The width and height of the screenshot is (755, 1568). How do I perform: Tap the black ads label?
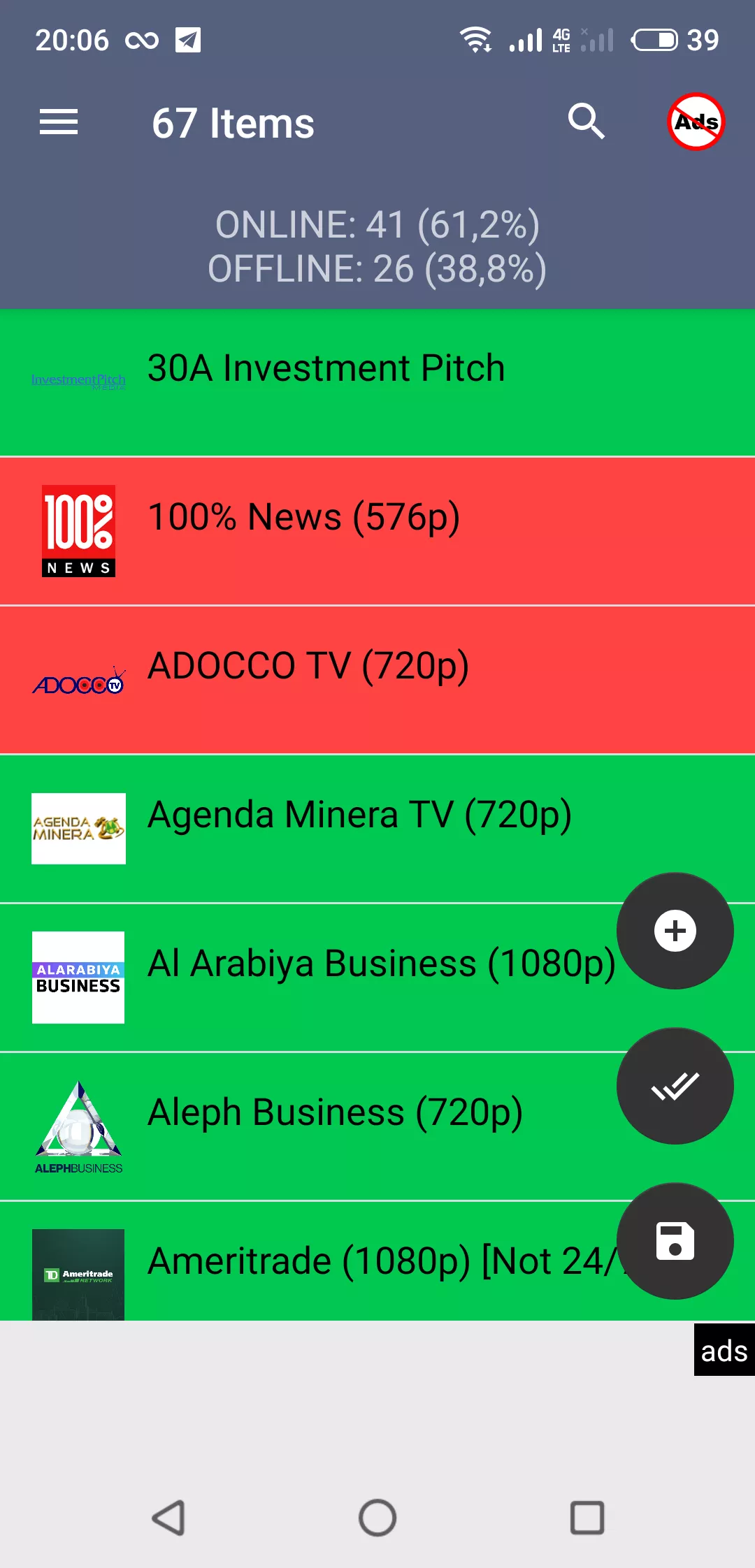(724, 1350)
